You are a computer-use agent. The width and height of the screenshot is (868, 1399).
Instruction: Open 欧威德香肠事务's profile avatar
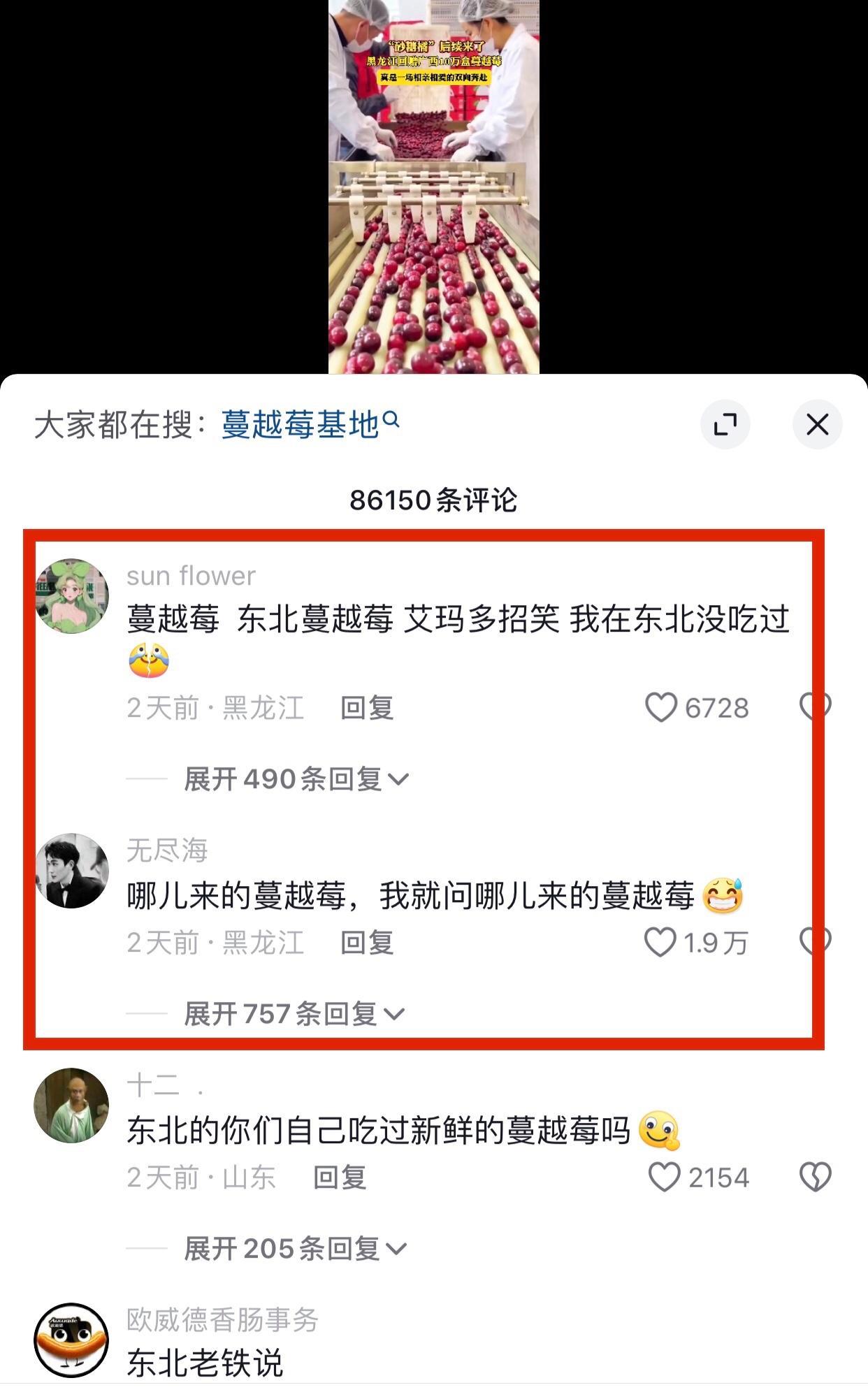click(x=71, y=1340)
